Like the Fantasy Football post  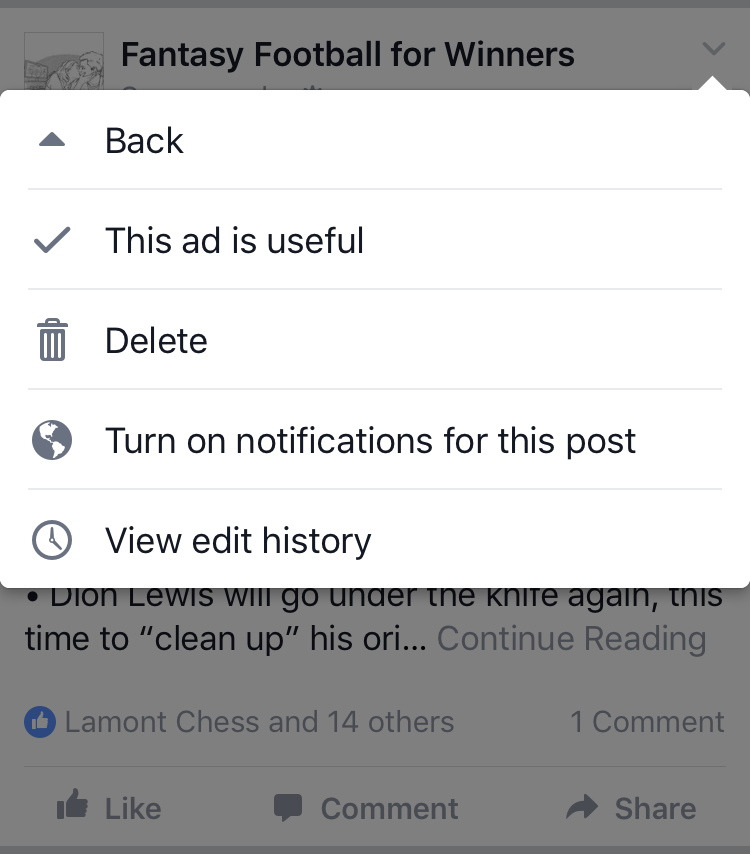(109, 807)
